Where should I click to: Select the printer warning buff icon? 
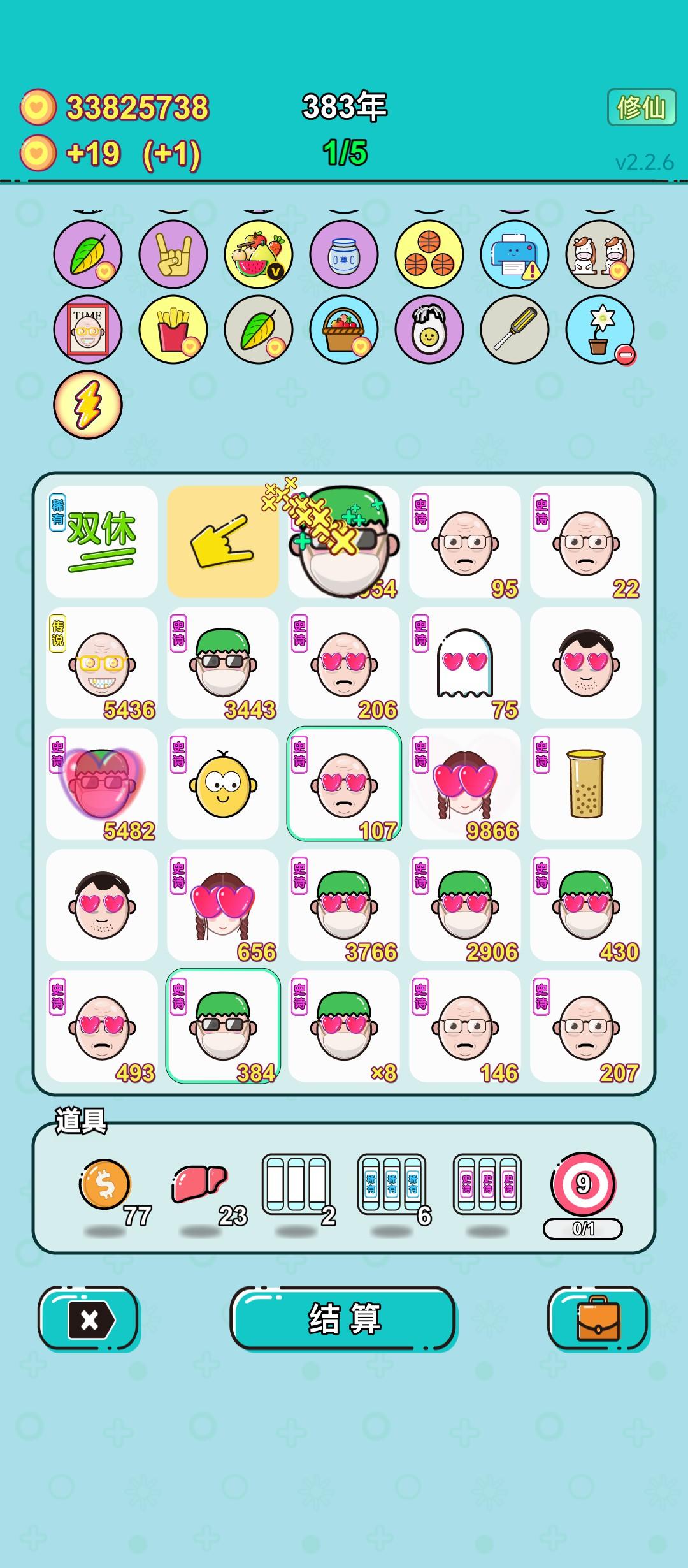(x=513, y=254)
